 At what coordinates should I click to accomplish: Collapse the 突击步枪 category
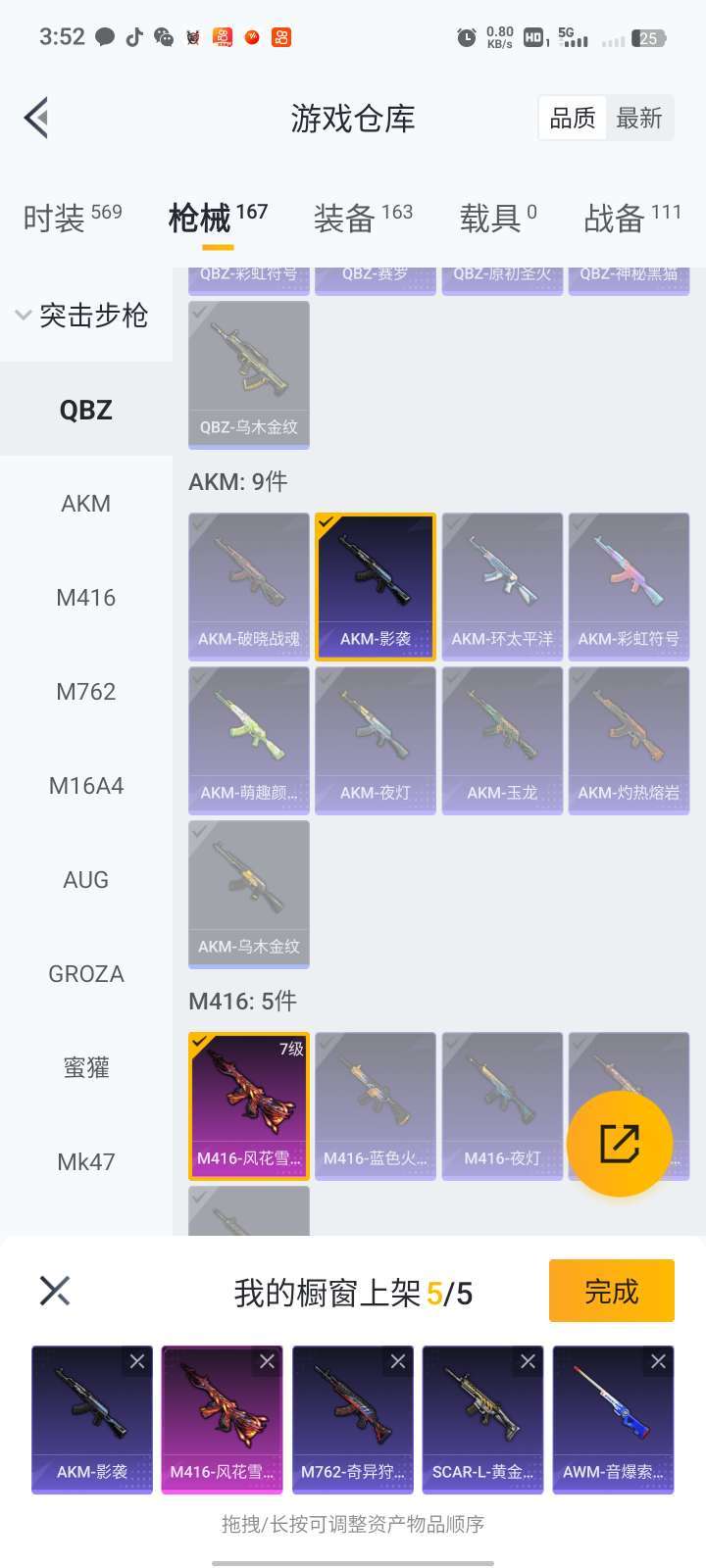point(82,316)
